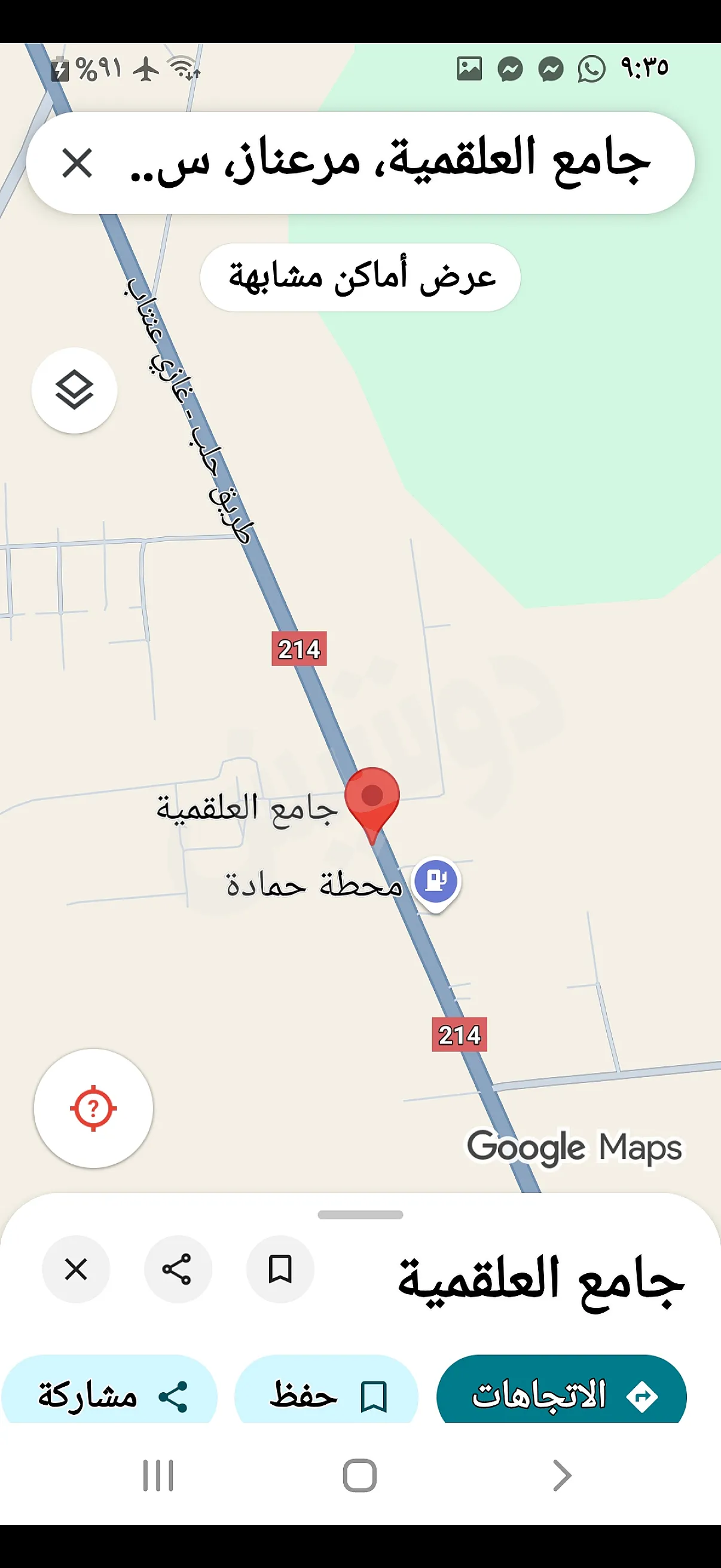721x1568 pixels.
Task: Open the search field showing جامع العلقمية
Action: click(389, 162)
